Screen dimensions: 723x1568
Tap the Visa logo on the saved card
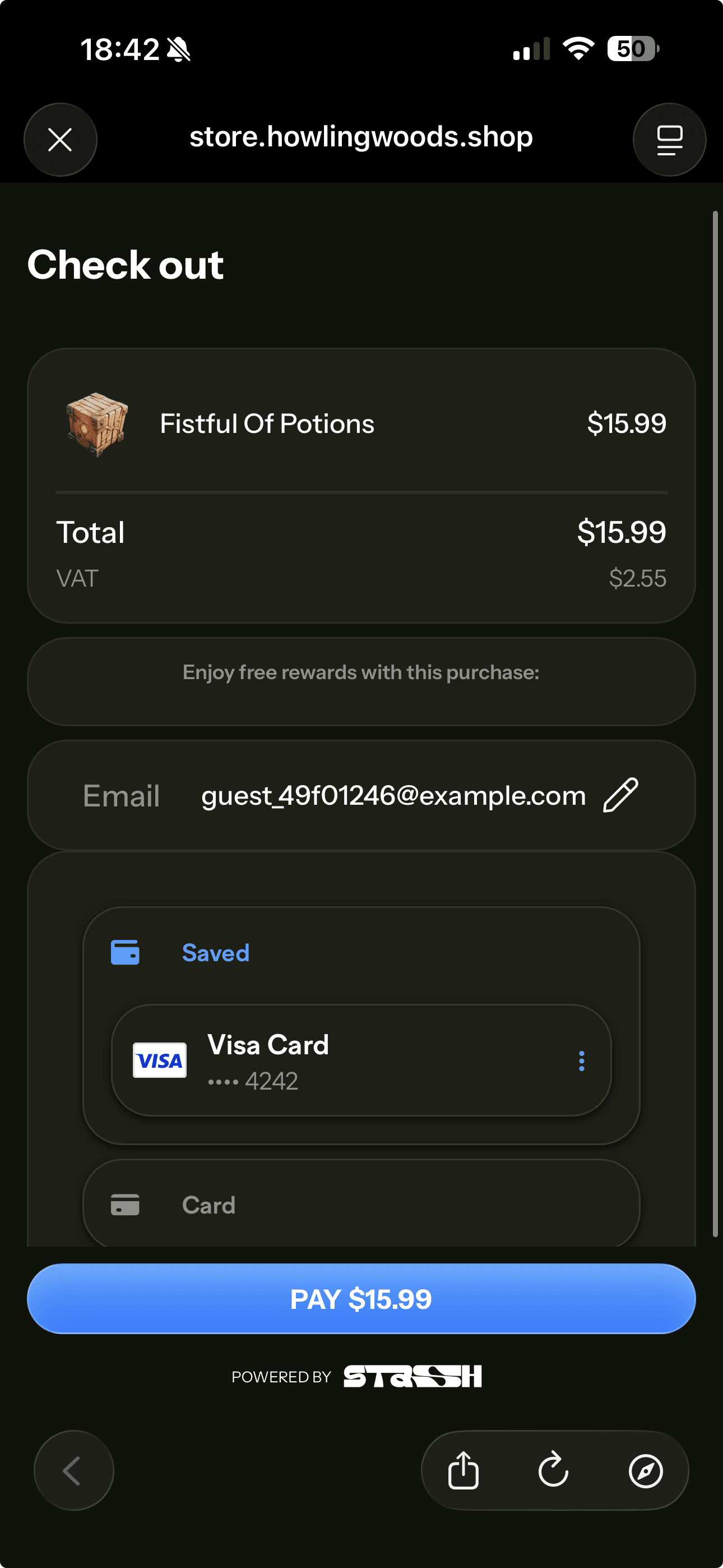(159, 1060)
